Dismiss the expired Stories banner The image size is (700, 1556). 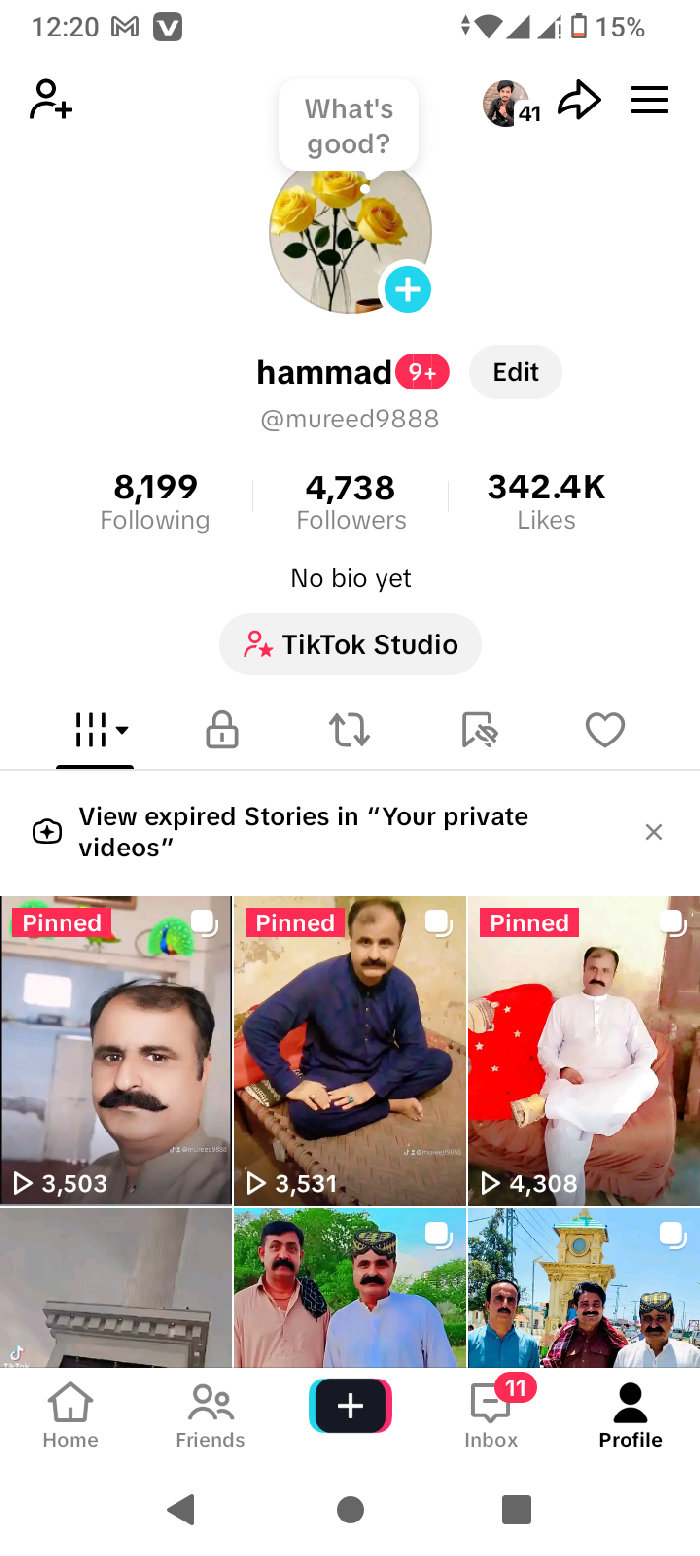point(654,832)
